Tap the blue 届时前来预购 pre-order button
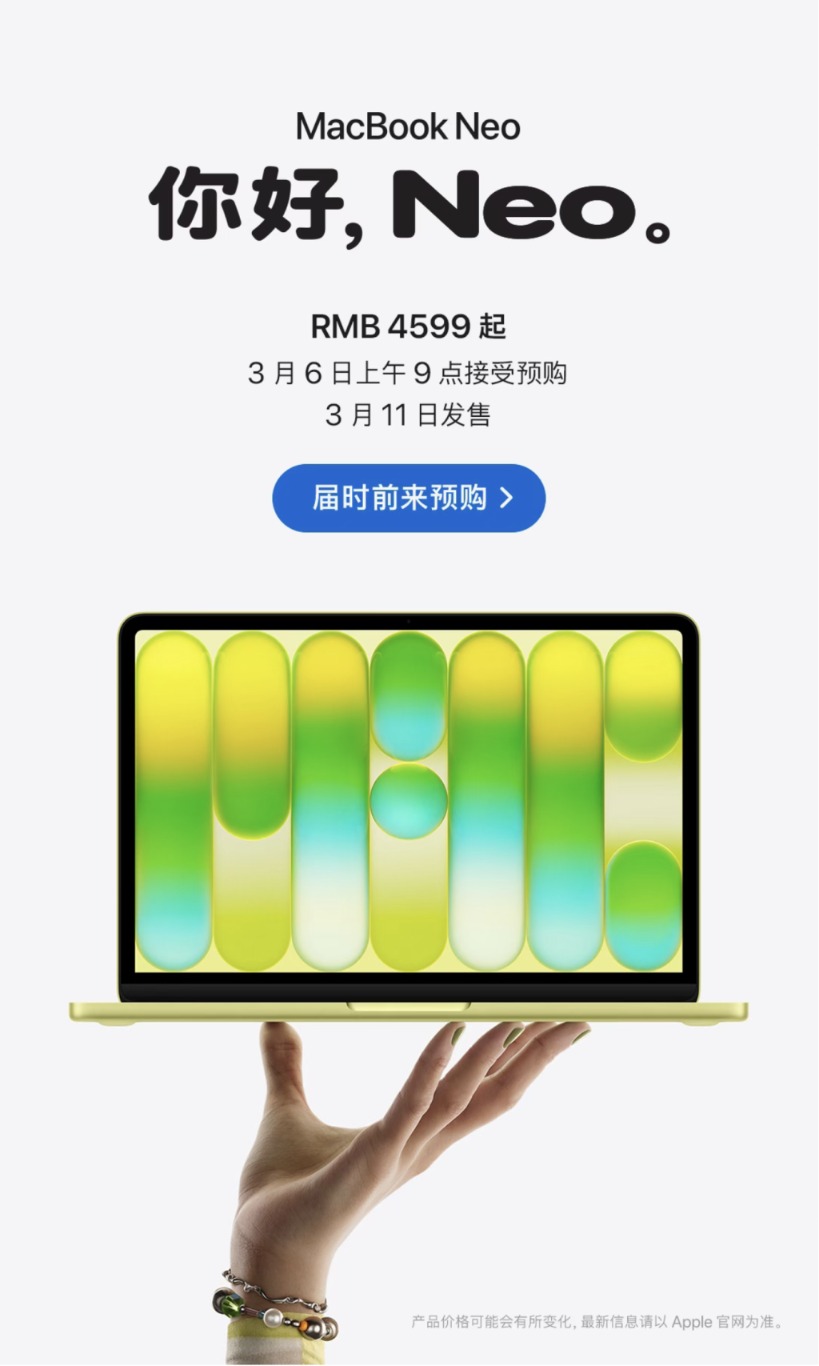The height and width of the screenshot is (1366, 819). [x=408, y=497]
